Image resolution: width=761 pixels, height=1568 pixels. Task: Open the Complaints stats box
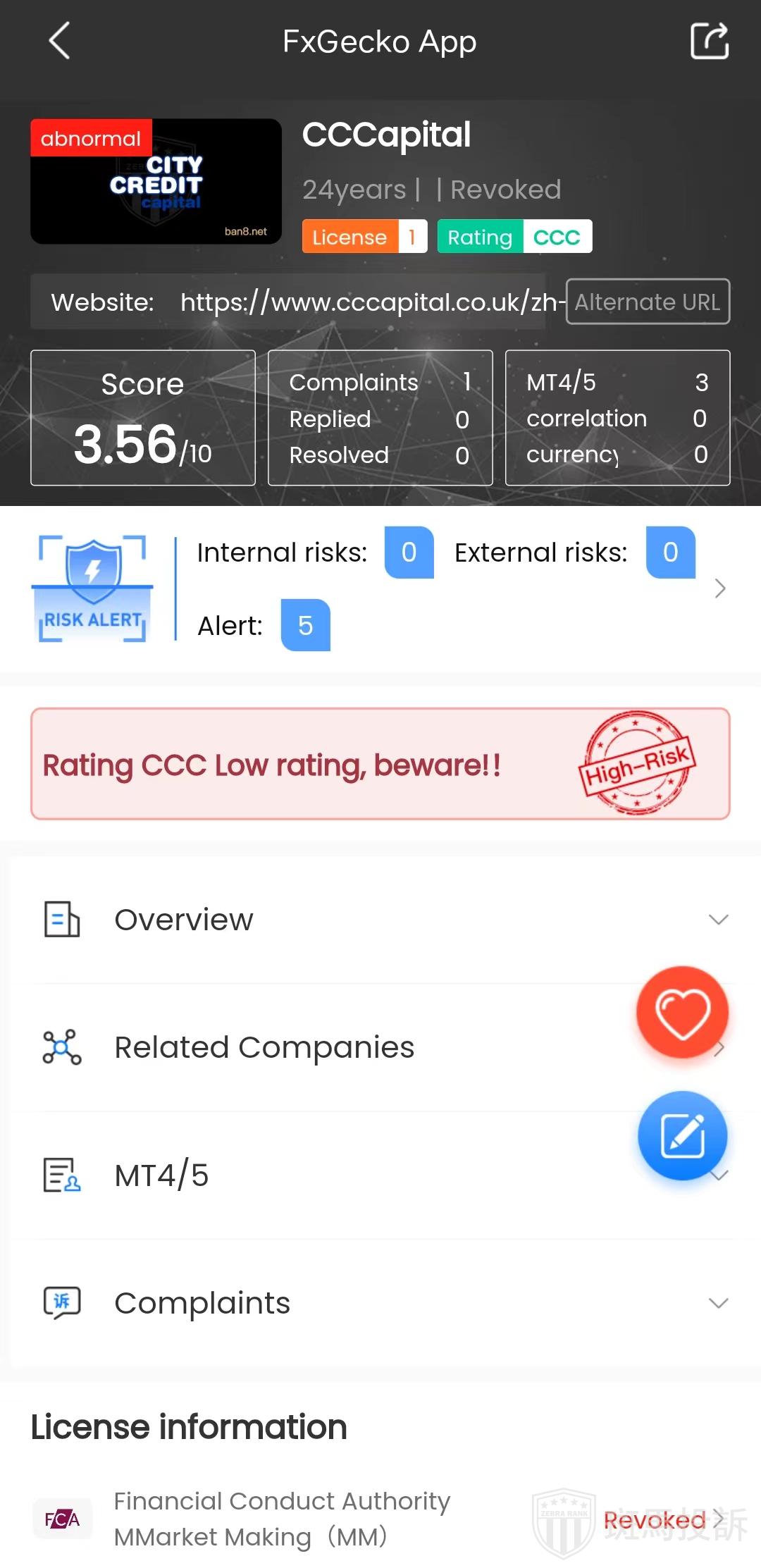coord(380,418)
